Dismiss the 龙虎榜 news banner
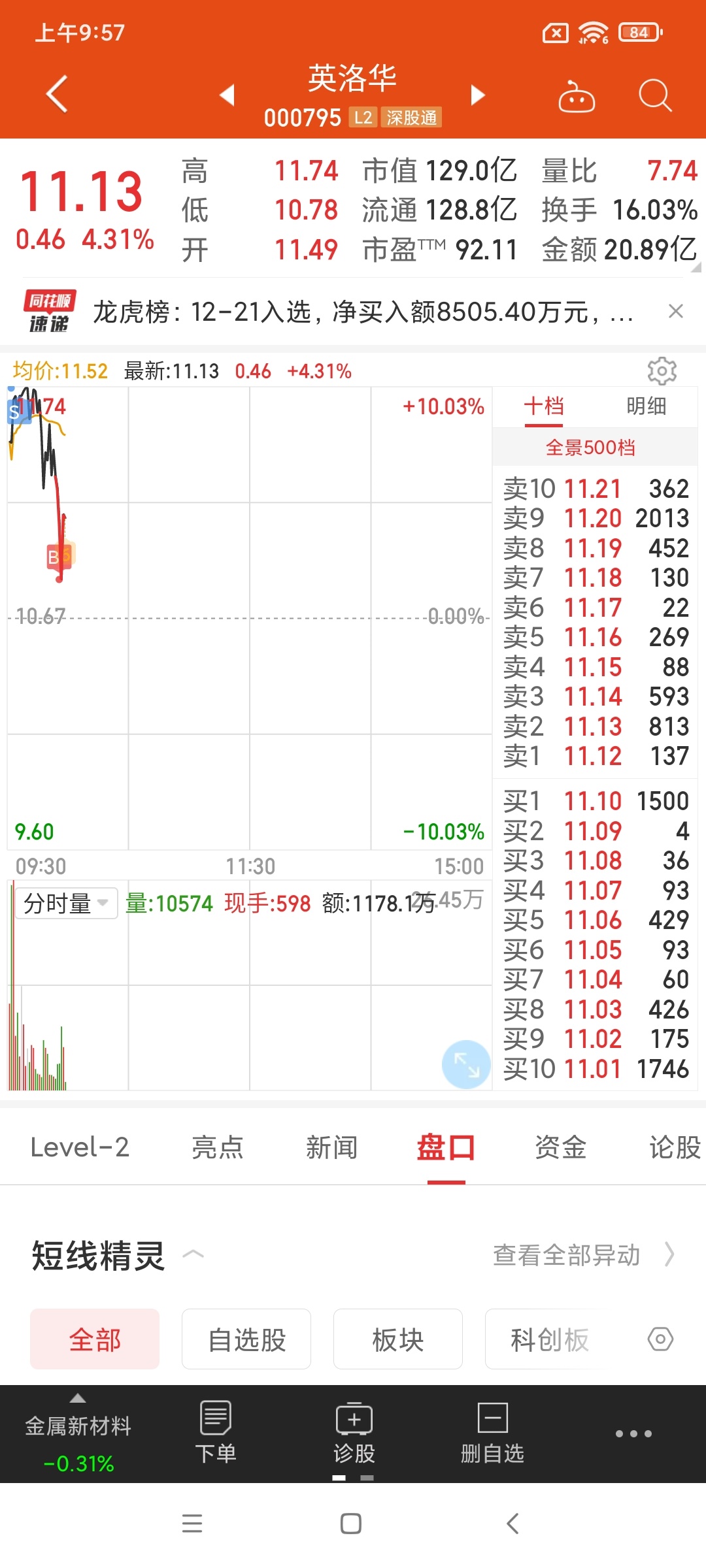The image size is (706, 1568). coord(676,311)
